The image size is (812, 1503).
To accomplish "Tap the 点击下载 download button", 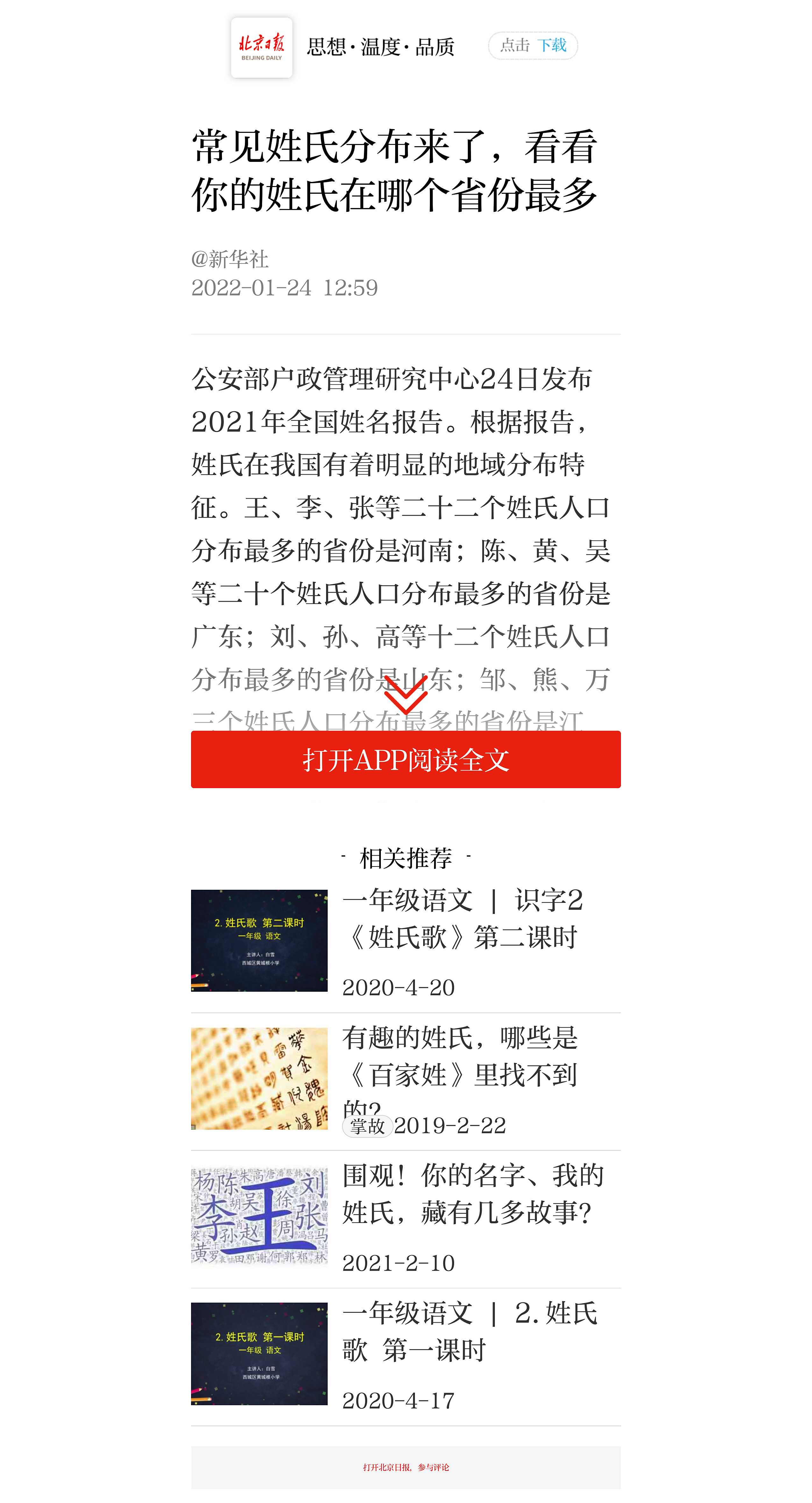I will (533, 46).
